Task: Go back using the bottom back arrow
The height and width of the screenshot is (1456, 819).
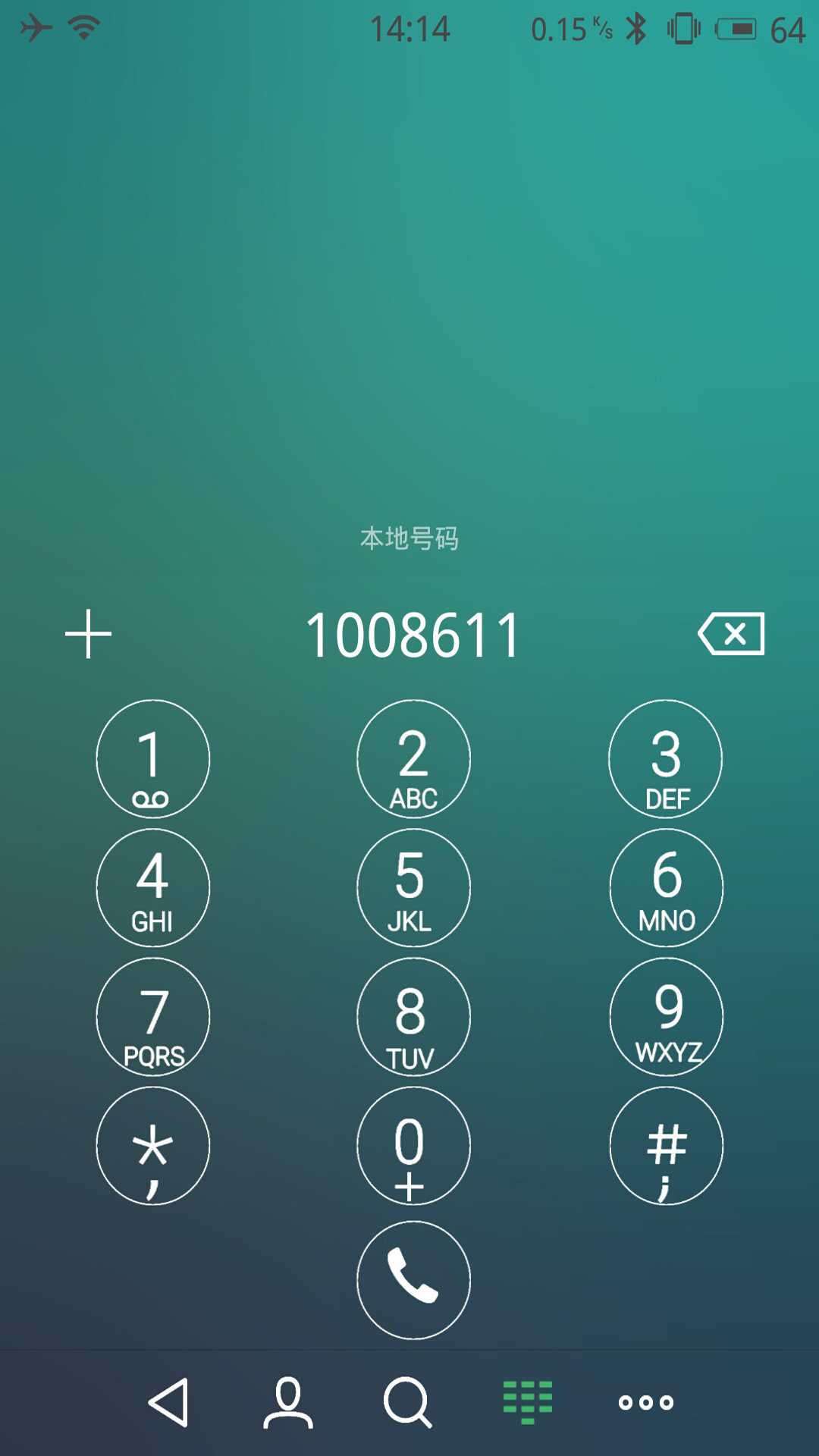Action: coord(168,1402)
